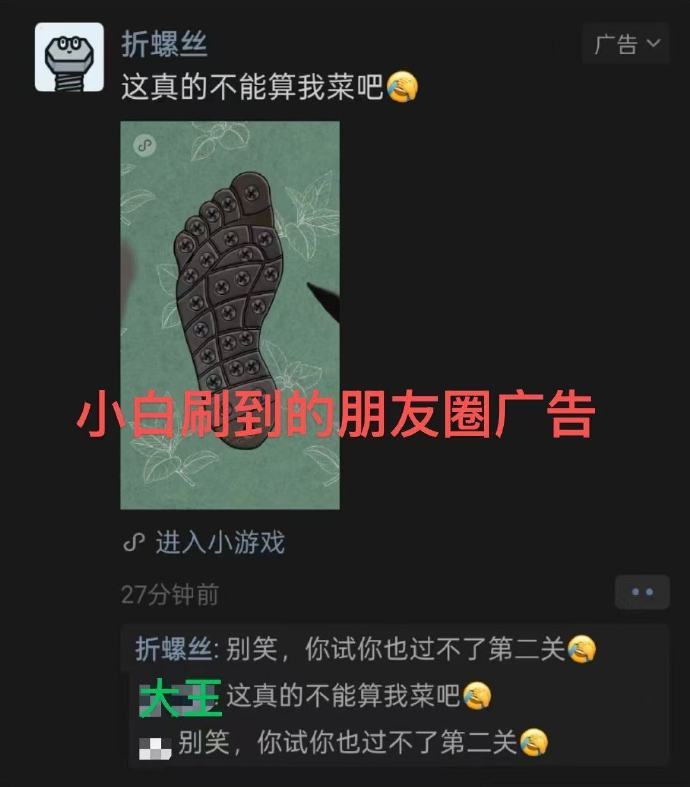Open the foot screw game ad image
Screen dimensions: 690x787
(x=230, y=315)
